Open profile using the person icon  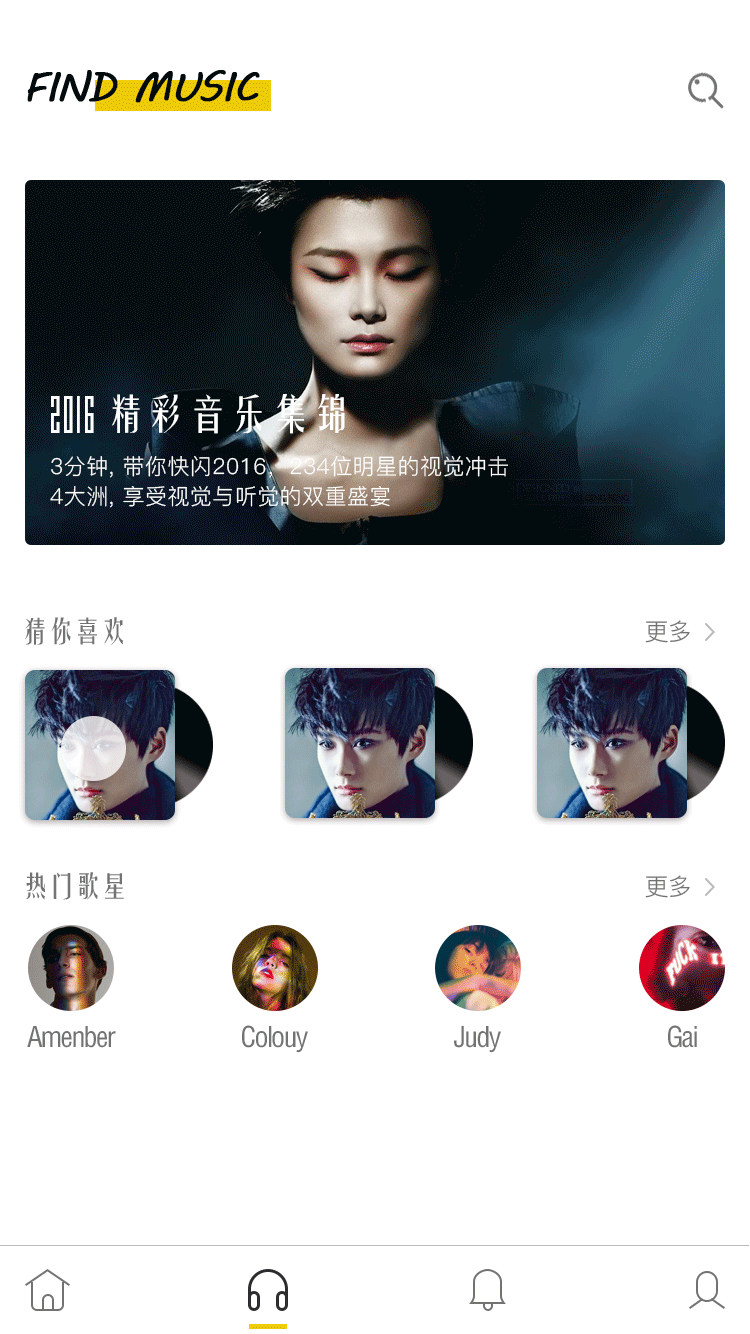point(707,1291)
